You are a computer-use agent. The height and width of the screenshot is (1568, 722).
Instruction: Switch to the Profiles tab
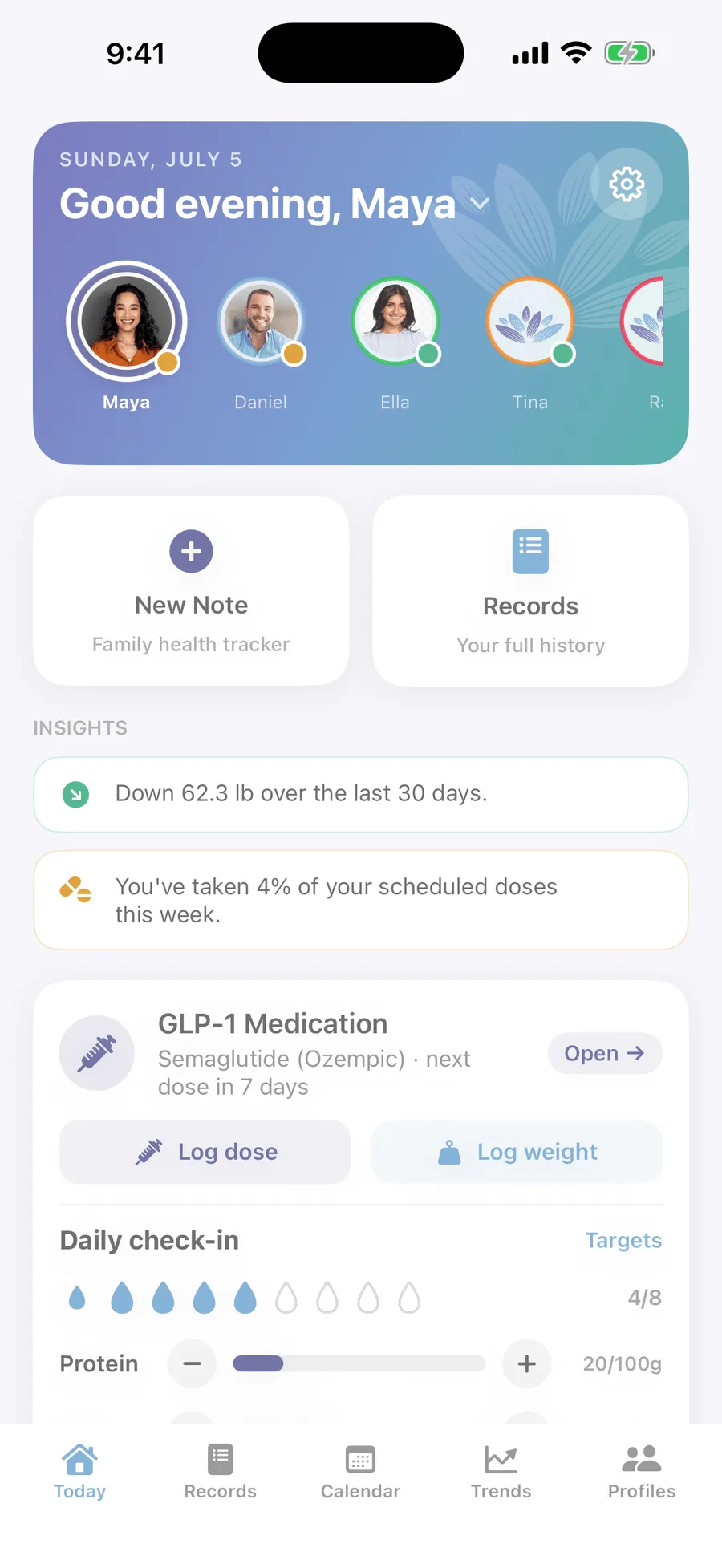pos(642,1473)
